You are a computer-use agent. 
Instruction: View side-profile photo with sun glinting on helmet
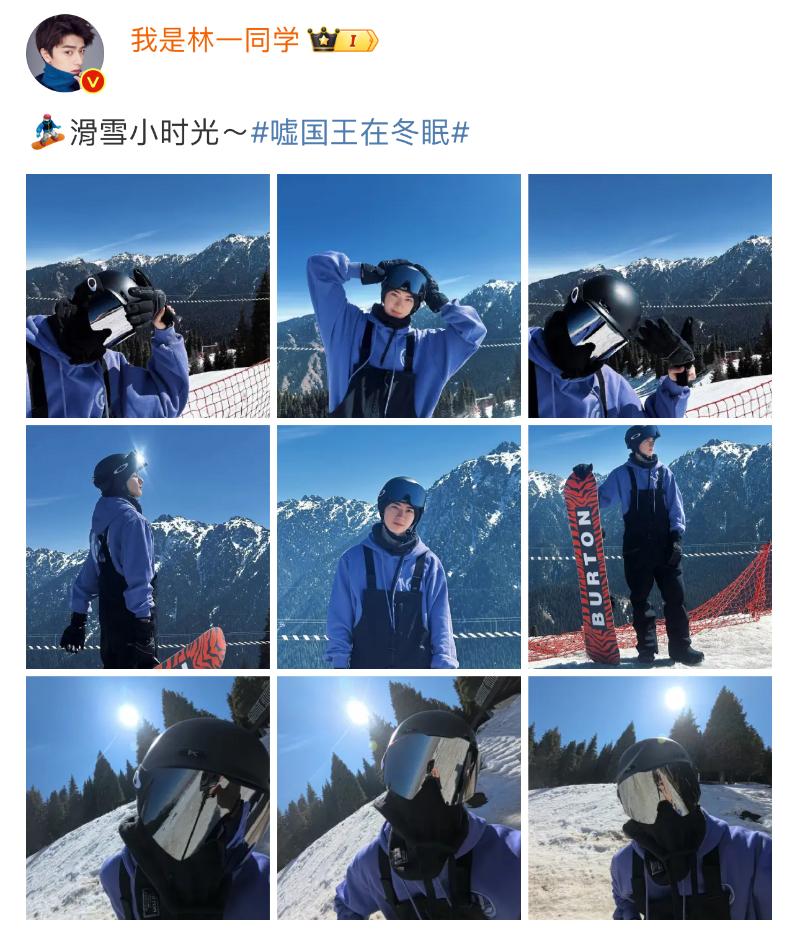[x=147, y=547]
